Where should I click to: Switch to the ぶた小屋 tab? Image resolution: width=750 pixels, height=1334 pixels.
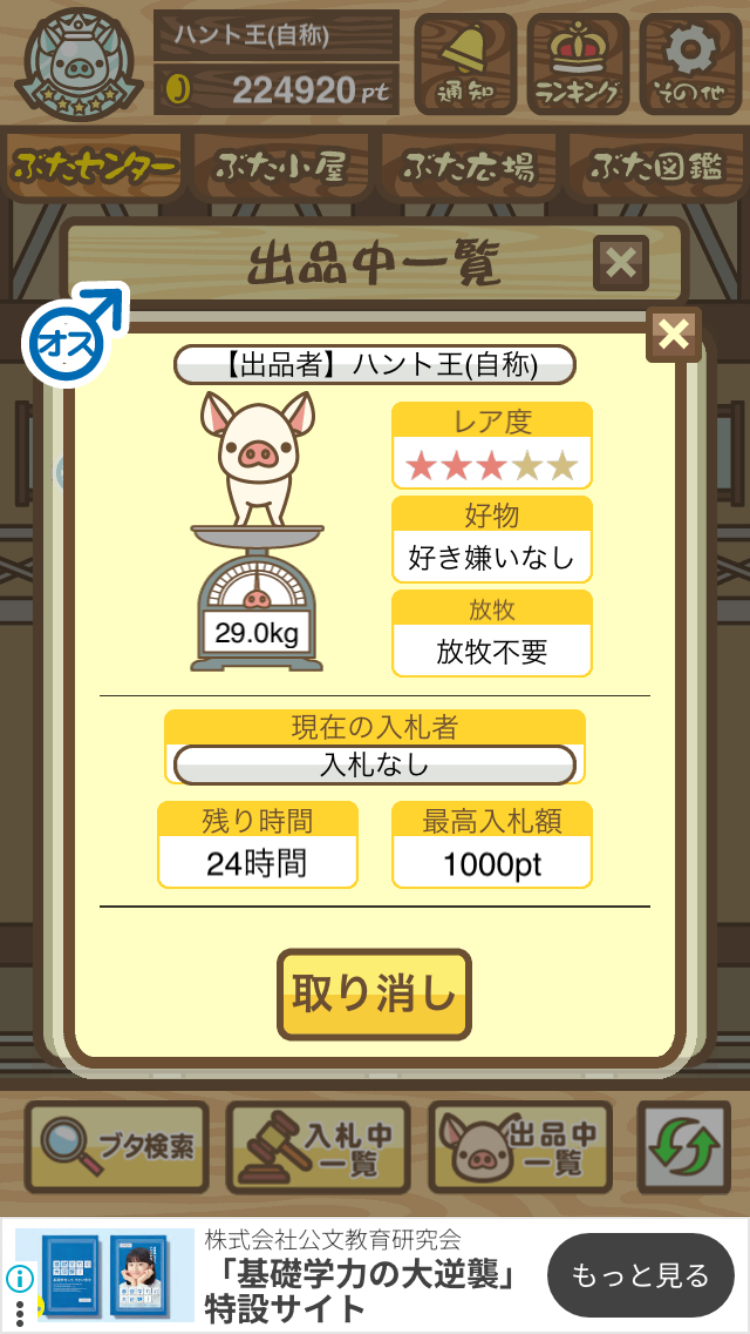[281, 168]
